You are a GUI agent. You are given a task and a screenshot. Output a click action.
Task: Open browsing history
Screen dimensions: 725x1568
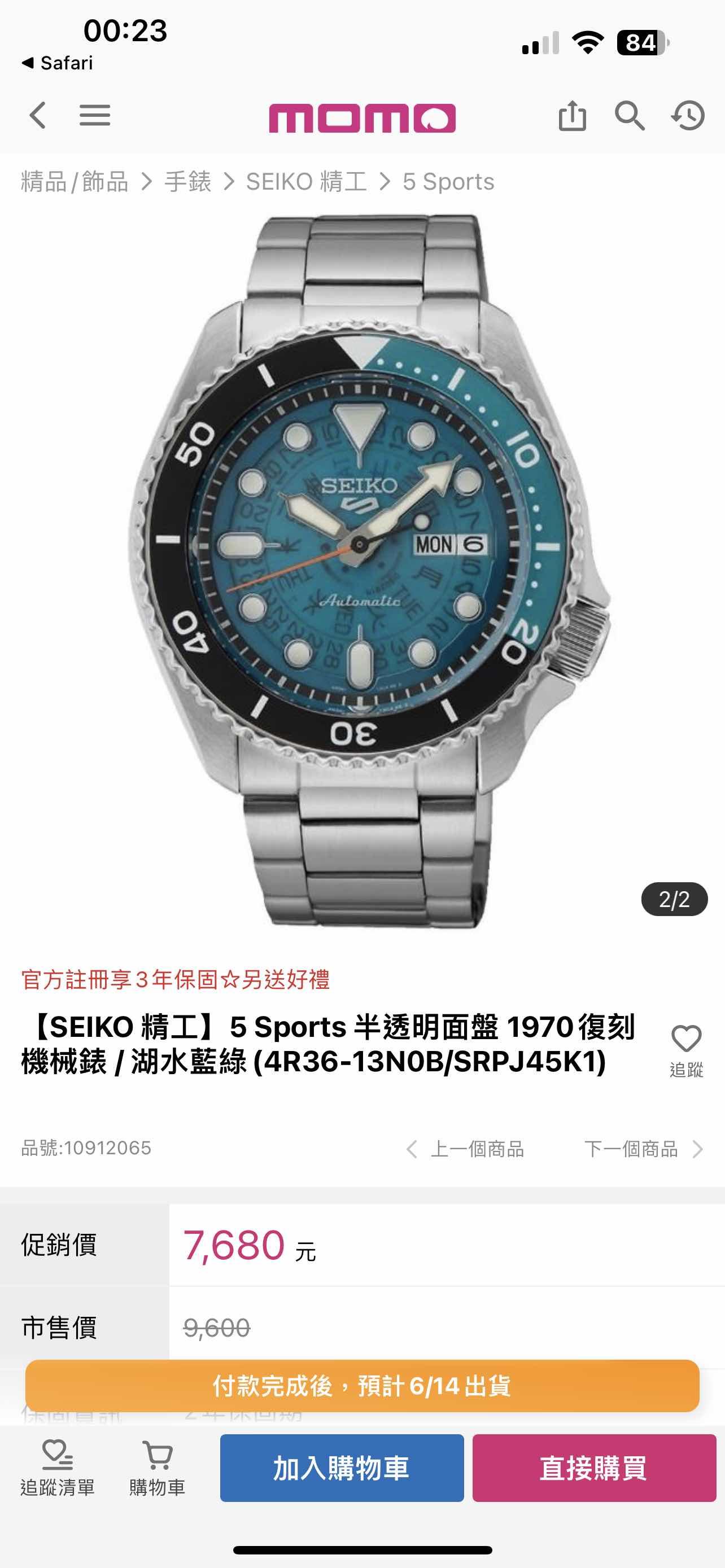[x=688, y=116]
